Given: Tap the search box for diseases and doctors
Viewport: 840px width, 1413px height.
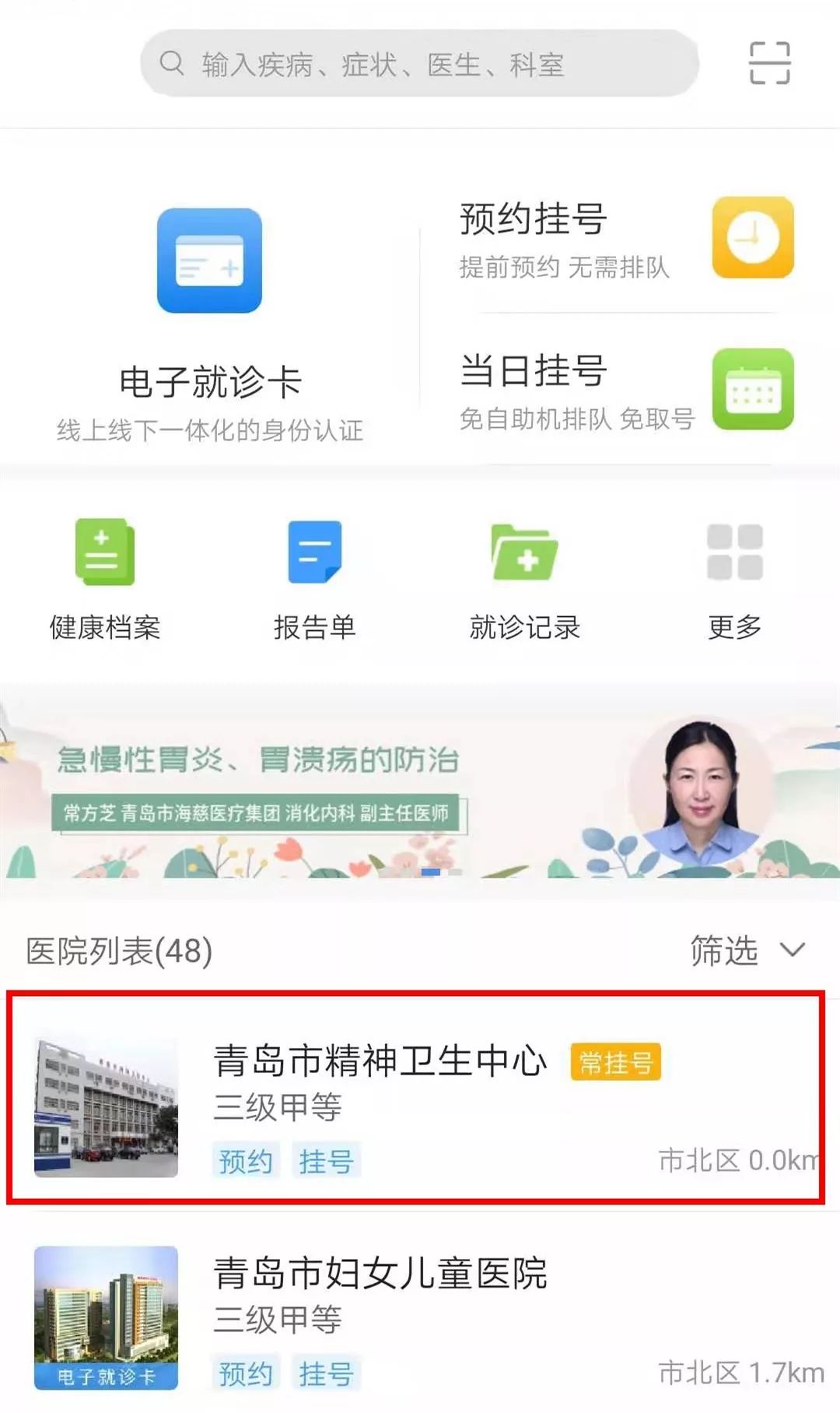Looking at the screenshot, I should 418,64.
